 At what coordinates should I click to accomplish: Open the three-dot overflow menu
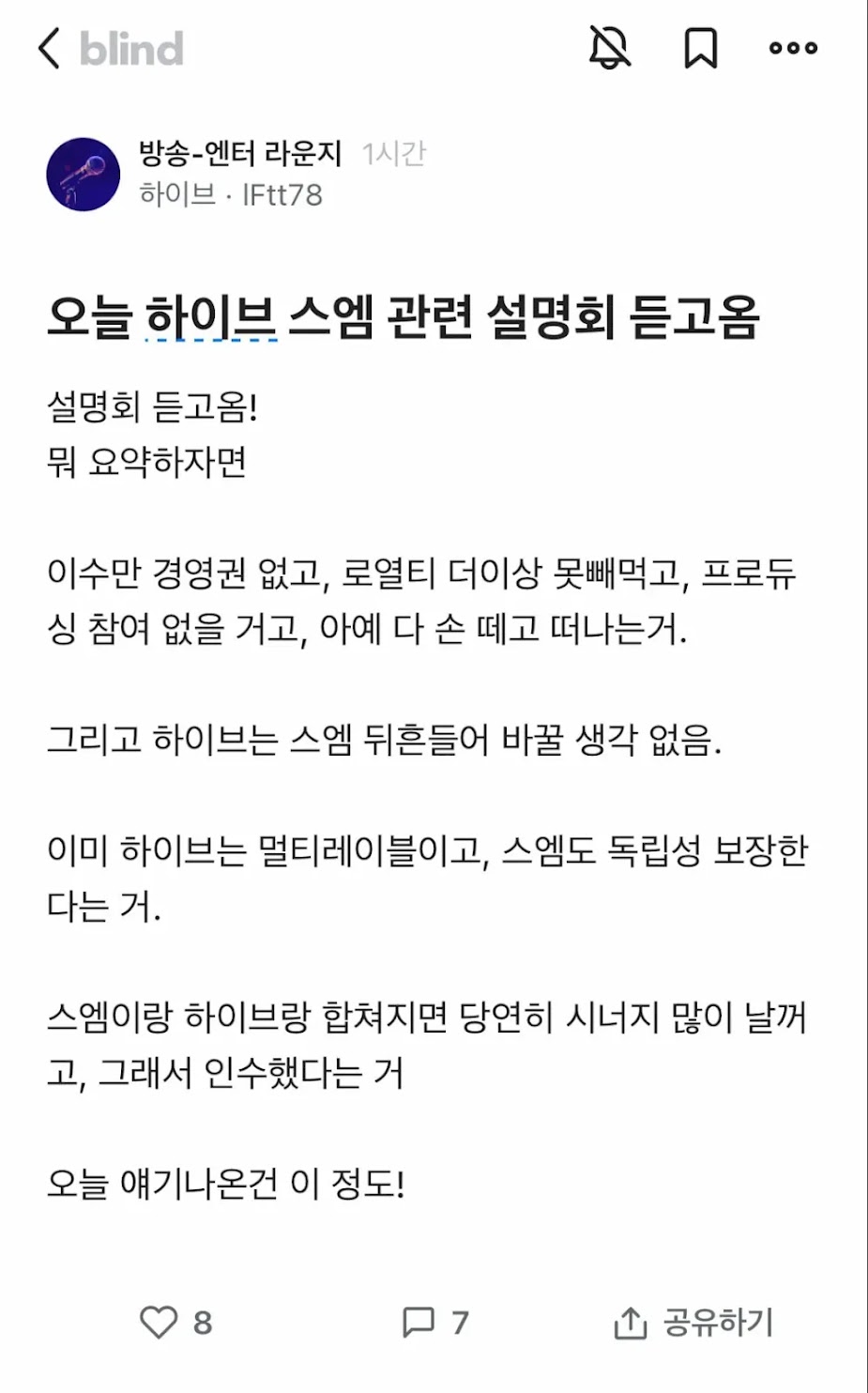[793, 48]
